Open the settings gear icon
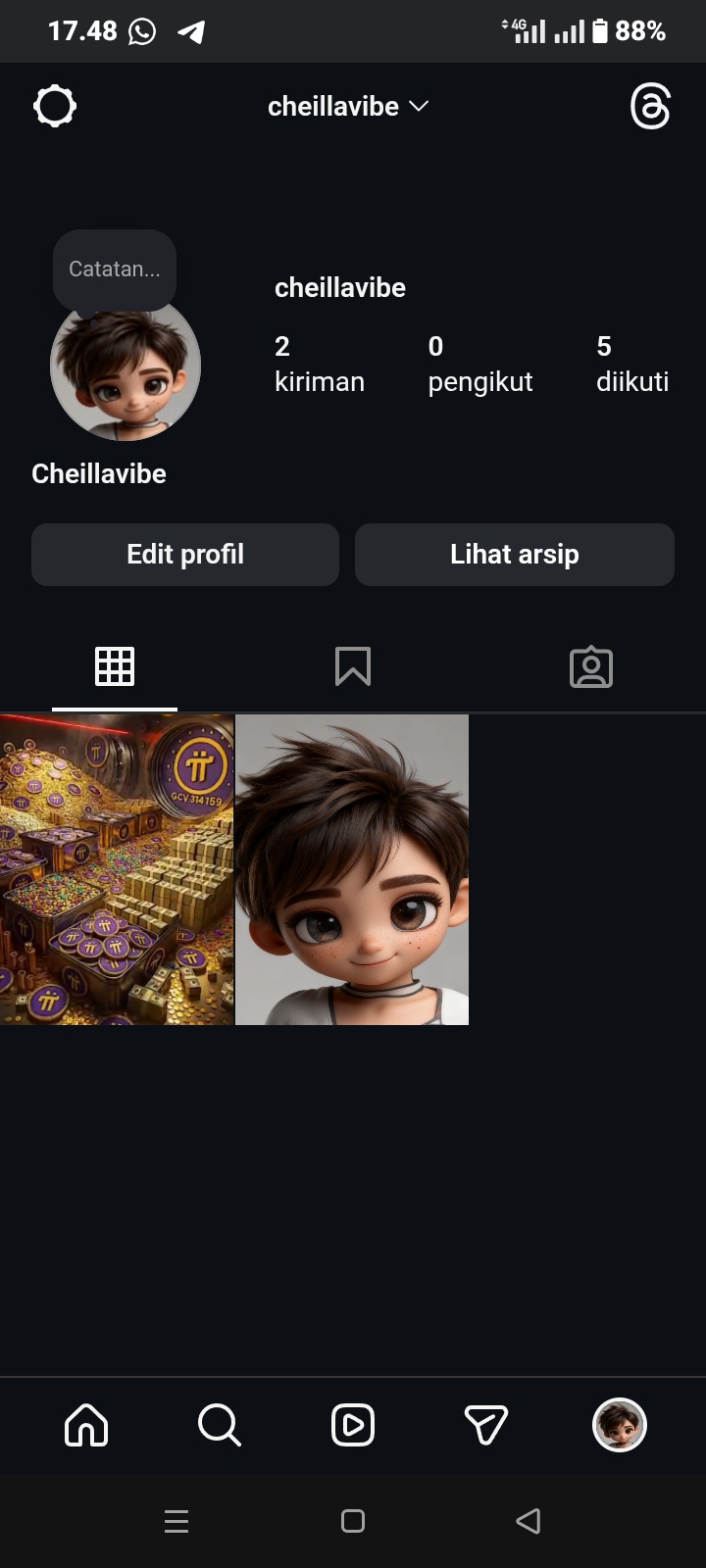This screenshot has height=1568, width=706. (55, 106)
